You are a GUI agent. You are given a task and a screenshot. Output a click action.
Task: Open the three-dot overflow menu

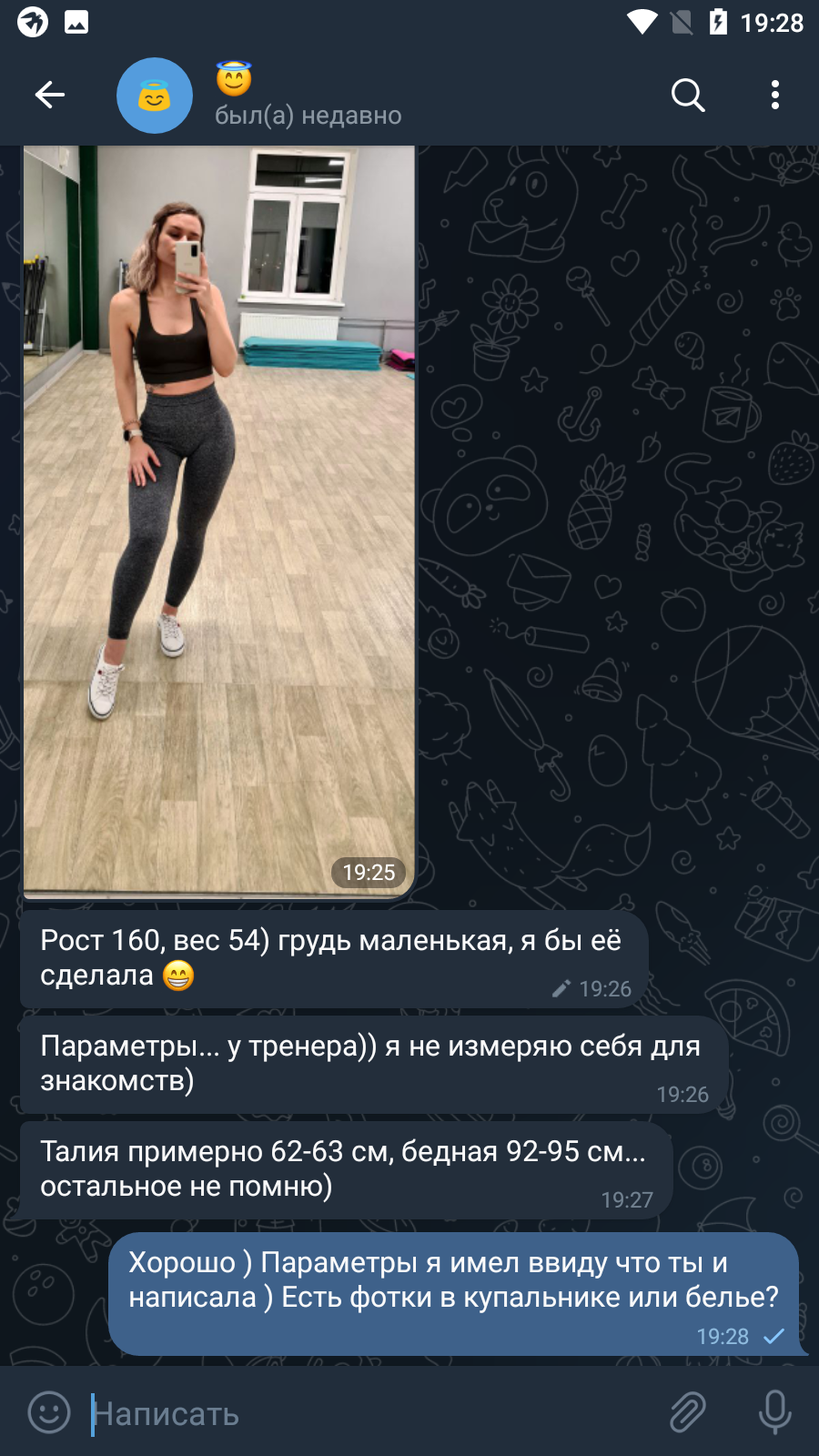[775, 95]
